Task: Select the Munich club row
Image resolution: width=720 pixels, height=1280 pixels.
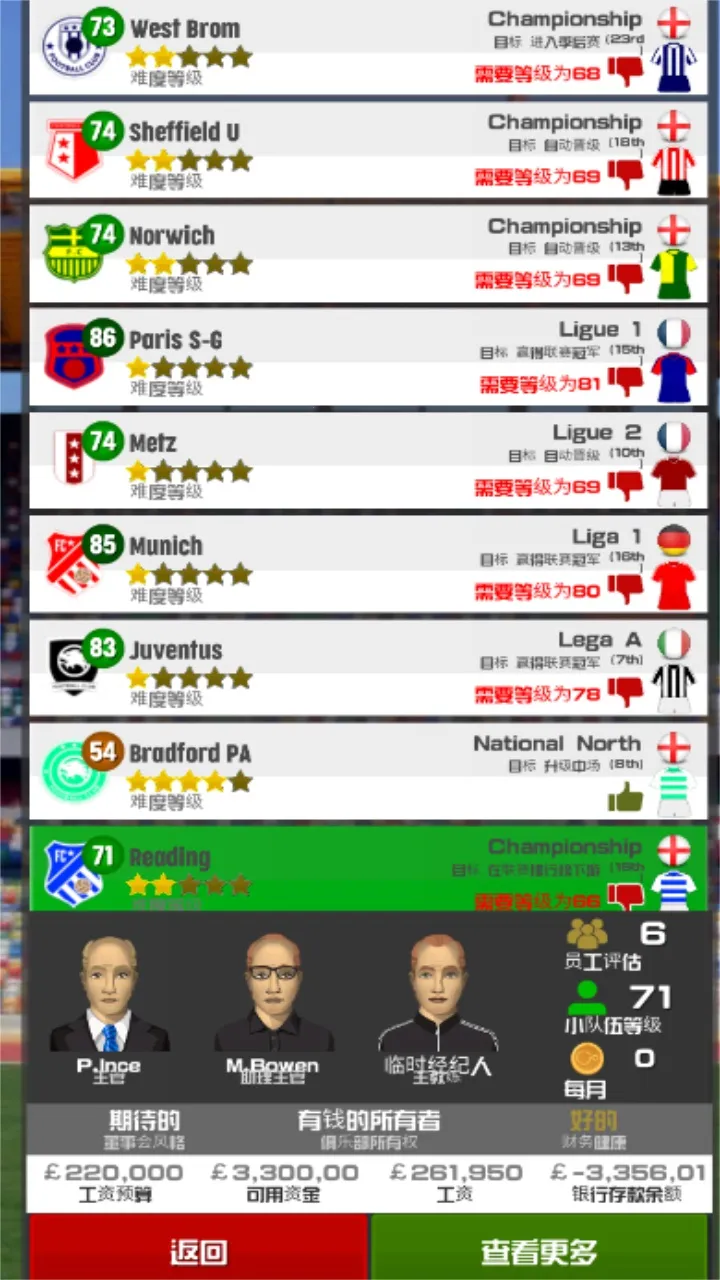Action: [360, 564]
